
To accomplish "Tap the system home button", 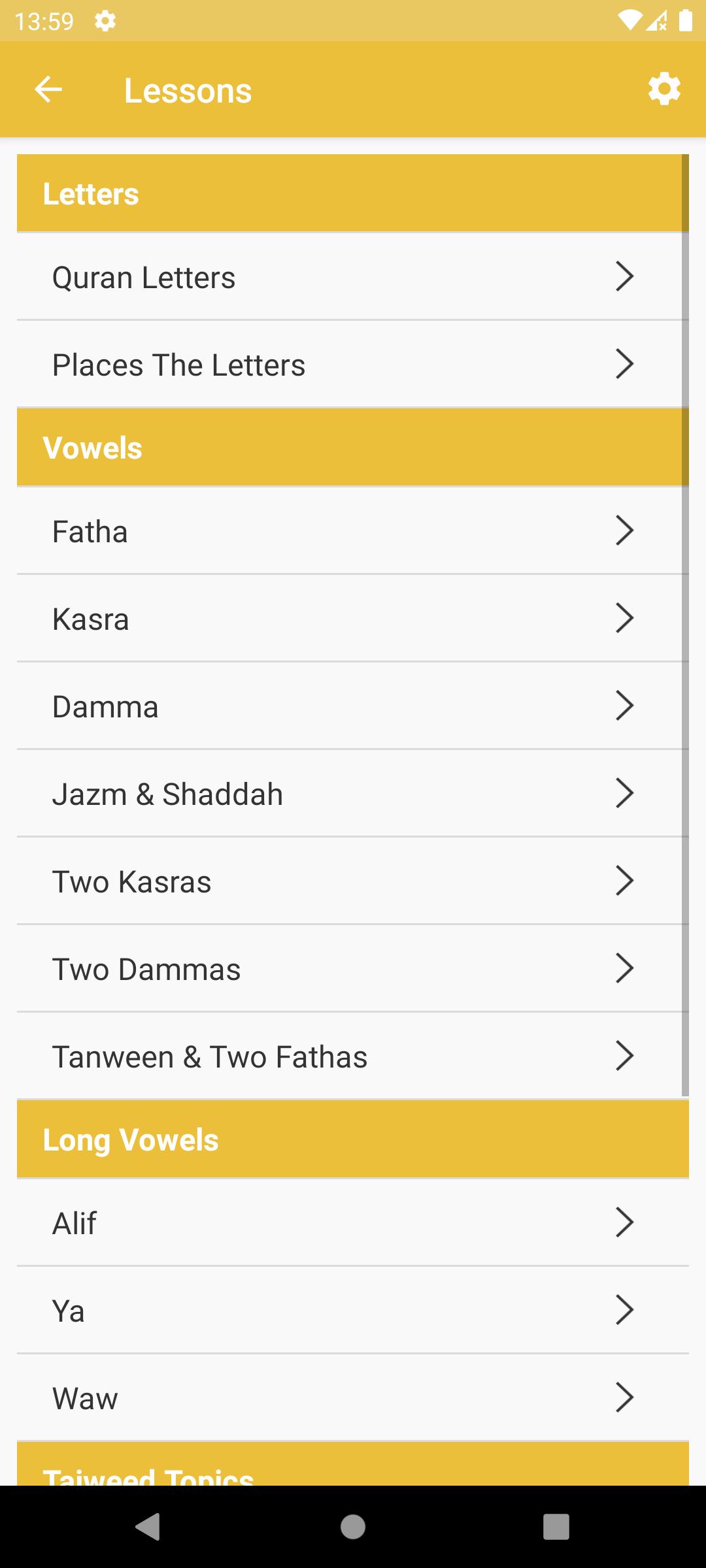I will click(x=353, y=1527).
